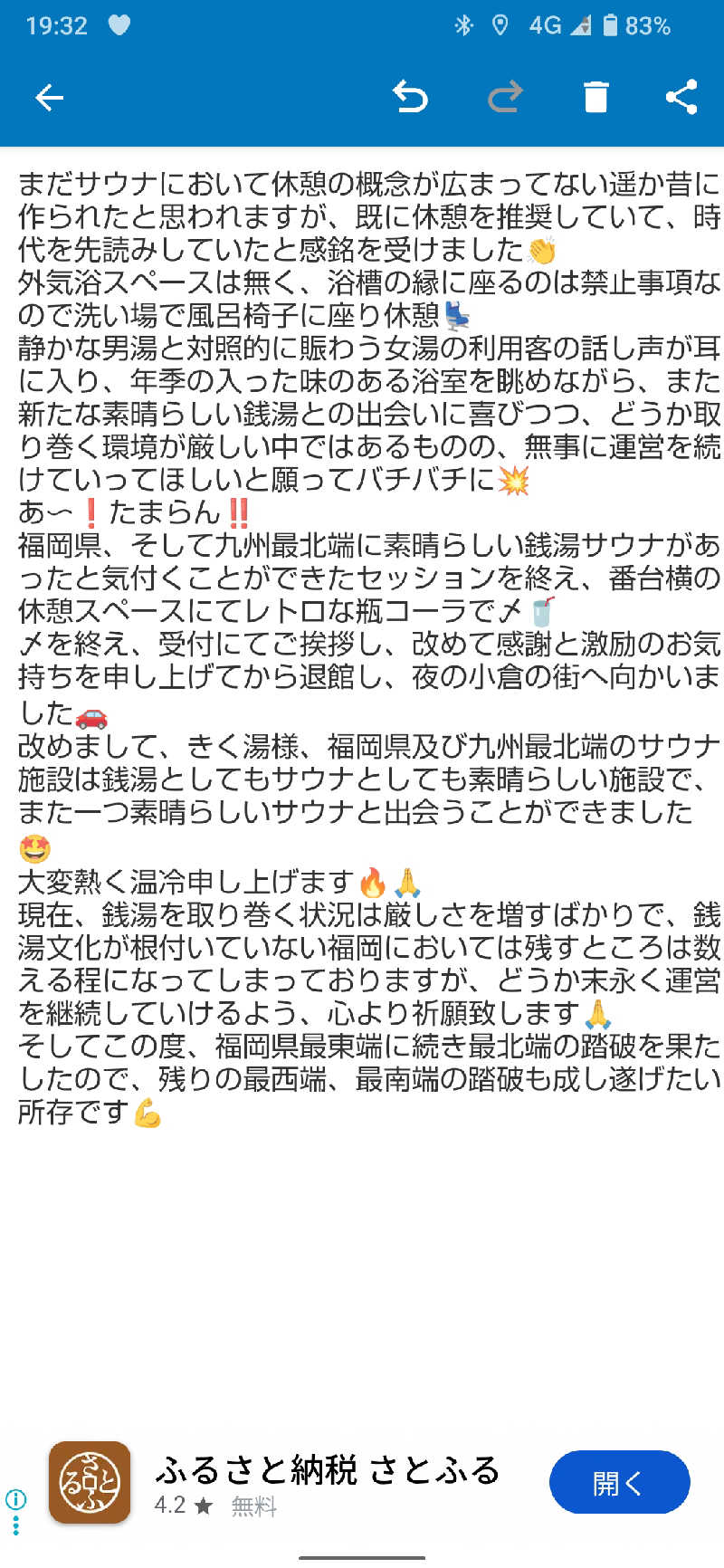724x1568 pixels.
Task: Redo the last change
Action: pyautogui.click(x=505, y=97)
